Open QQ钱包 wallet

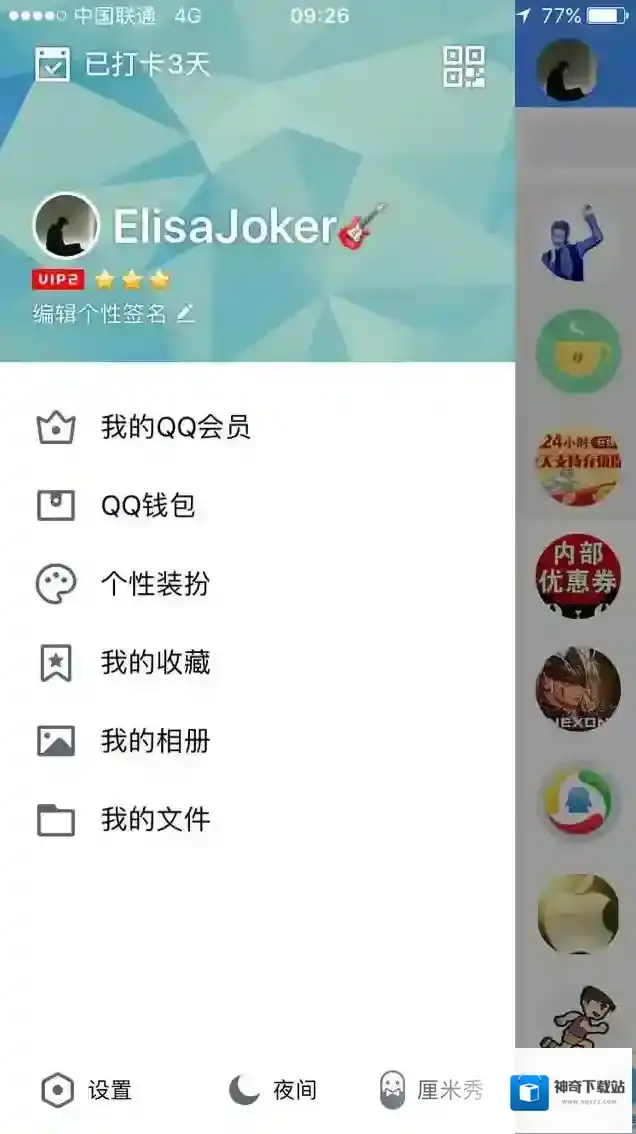click(x=147, y=506)
